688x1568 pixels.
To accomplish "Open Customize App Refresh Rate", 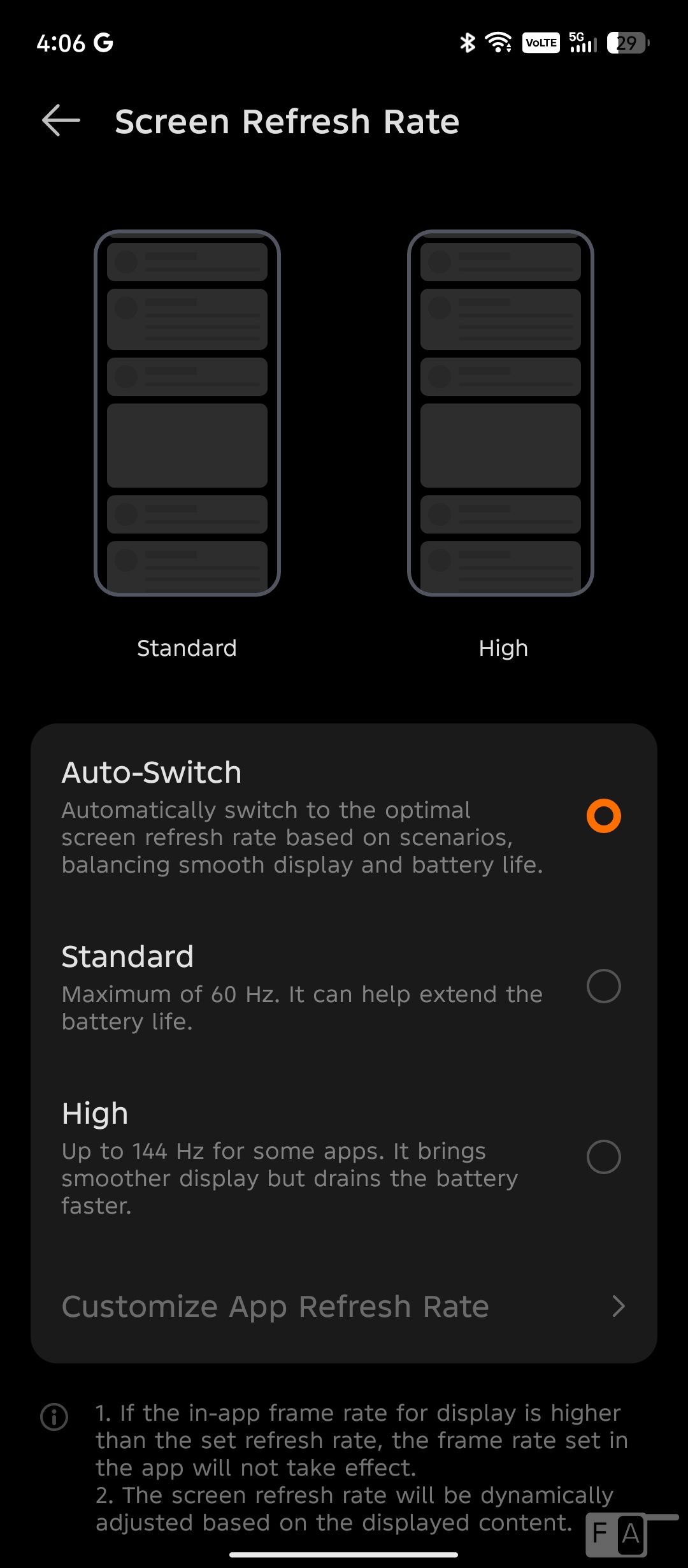I will 344,1306.
